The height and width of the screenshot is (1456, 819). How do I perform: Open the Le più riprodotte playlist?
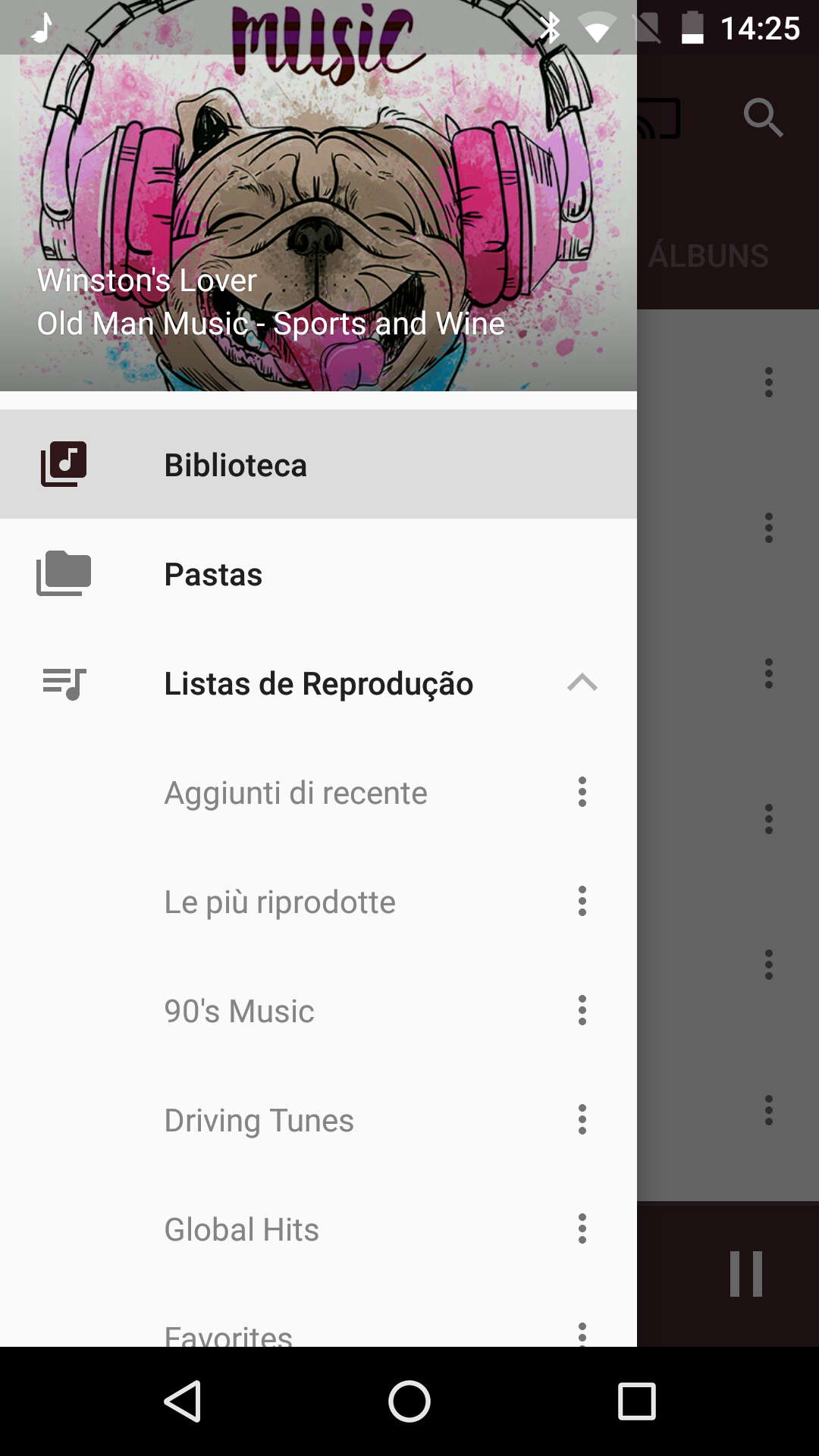click(280, 902)
